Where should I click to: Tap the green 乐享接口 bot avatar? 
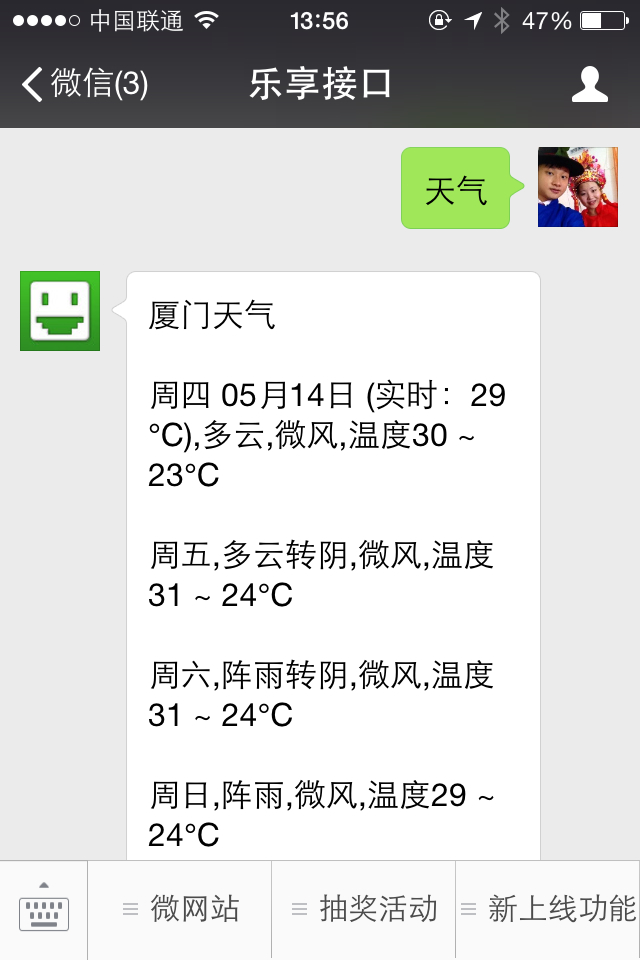click(x=60, y=311)
